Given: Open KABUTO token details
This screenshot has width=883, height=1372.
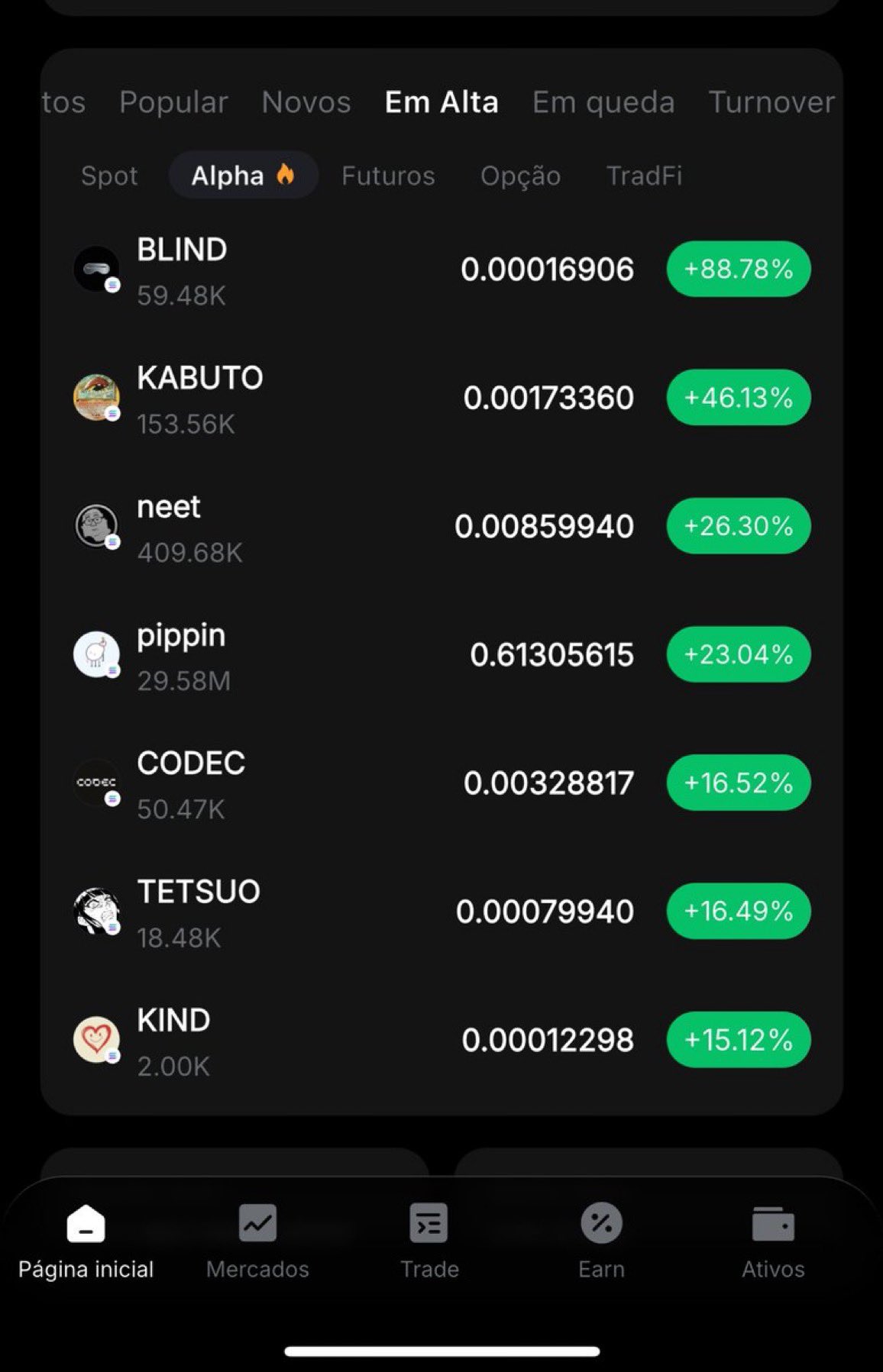Looking at the screenshot, I should click(441, 398).
